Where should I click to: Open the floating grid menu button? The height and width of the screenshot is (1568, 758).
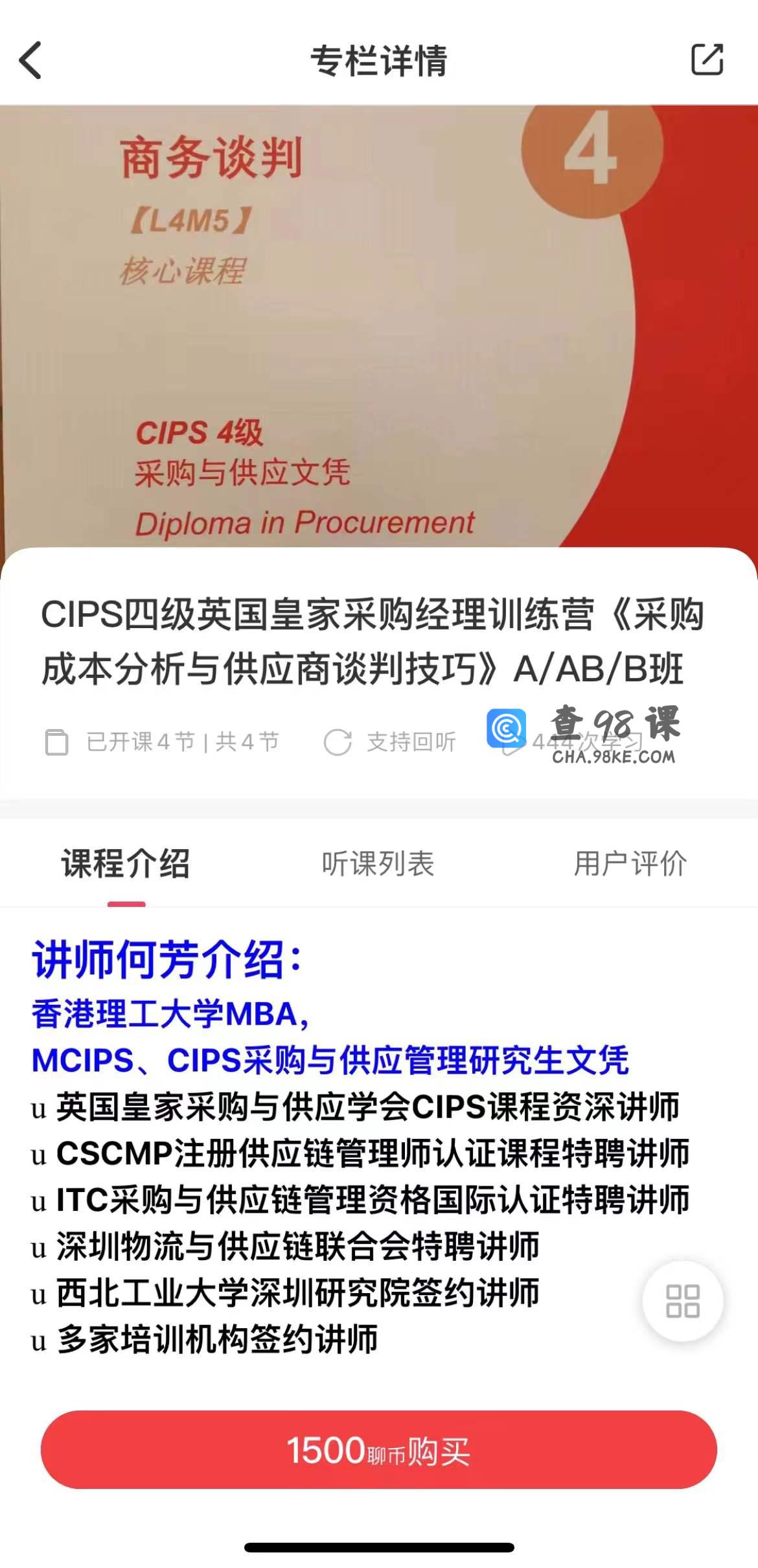[x=682, y=1301]
